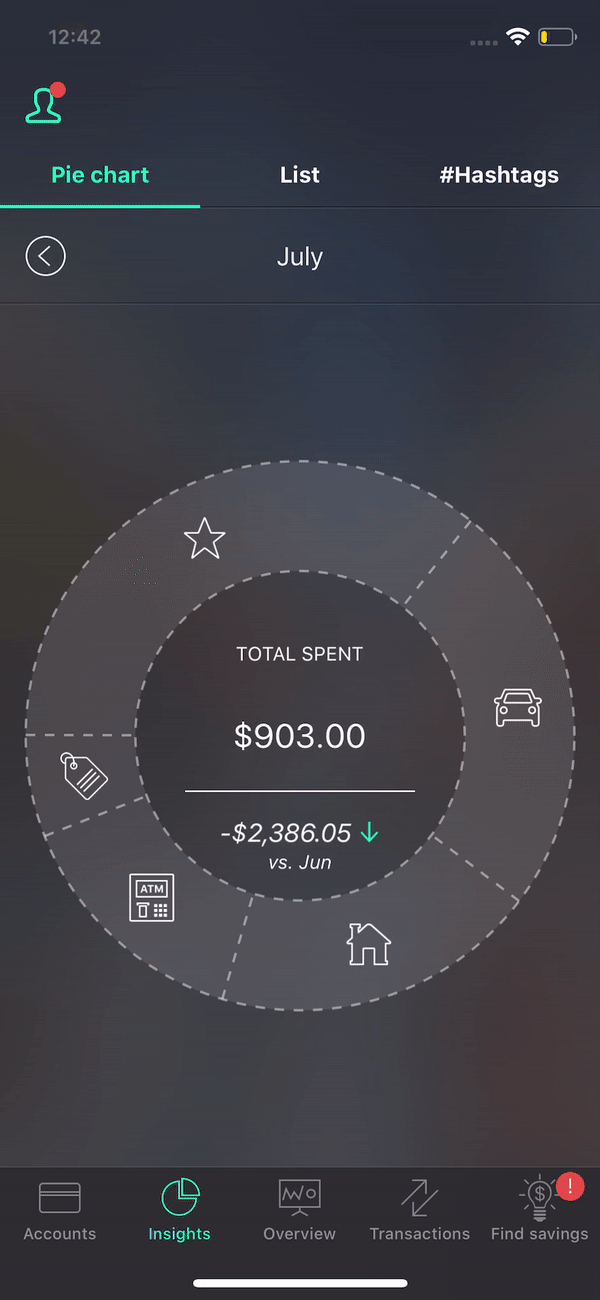Select the car segment of the pie chart

(x=518, y=708)
